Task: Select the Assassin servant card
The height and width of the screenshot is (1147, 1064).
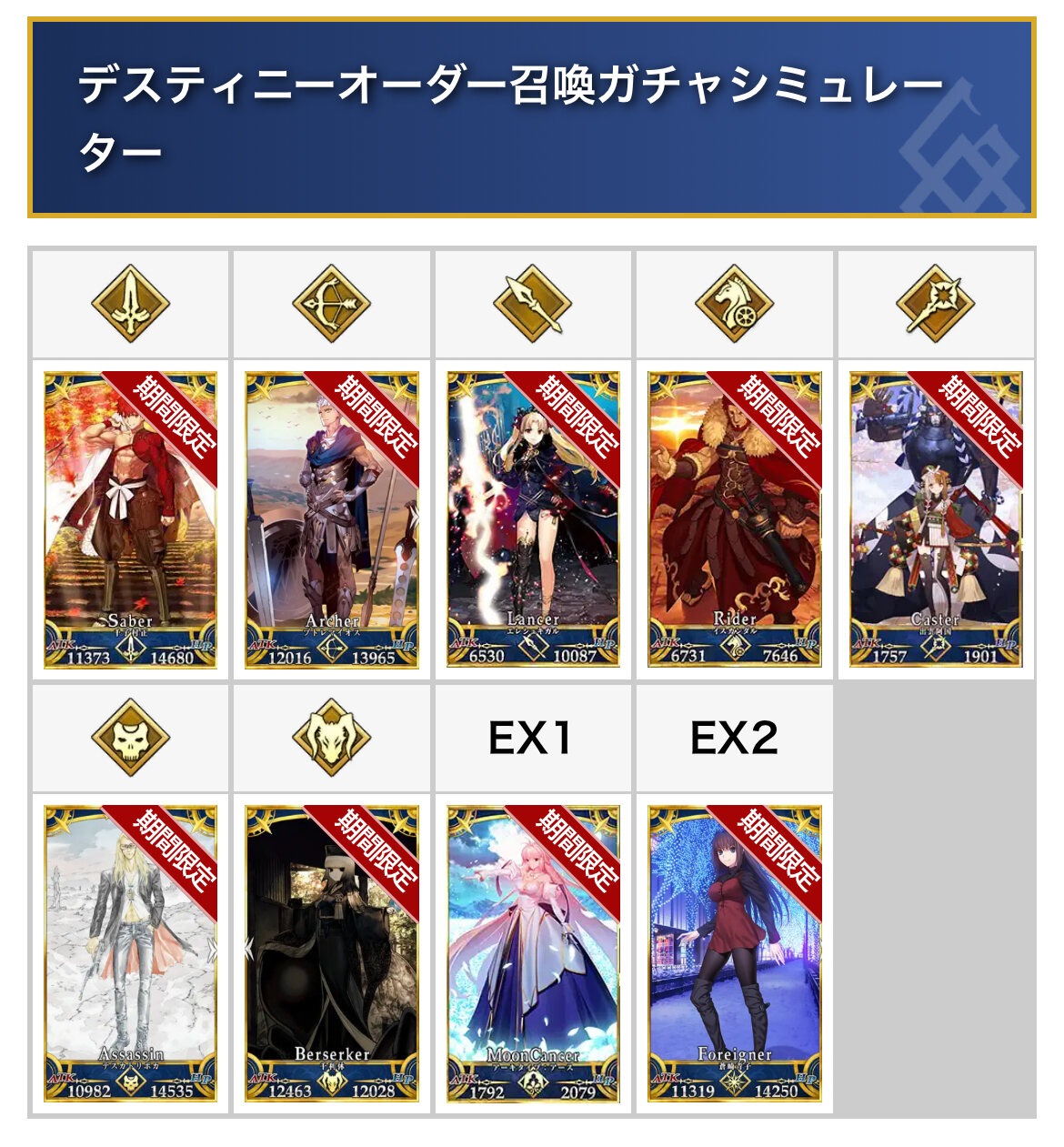Action: [x=130, y=953]
